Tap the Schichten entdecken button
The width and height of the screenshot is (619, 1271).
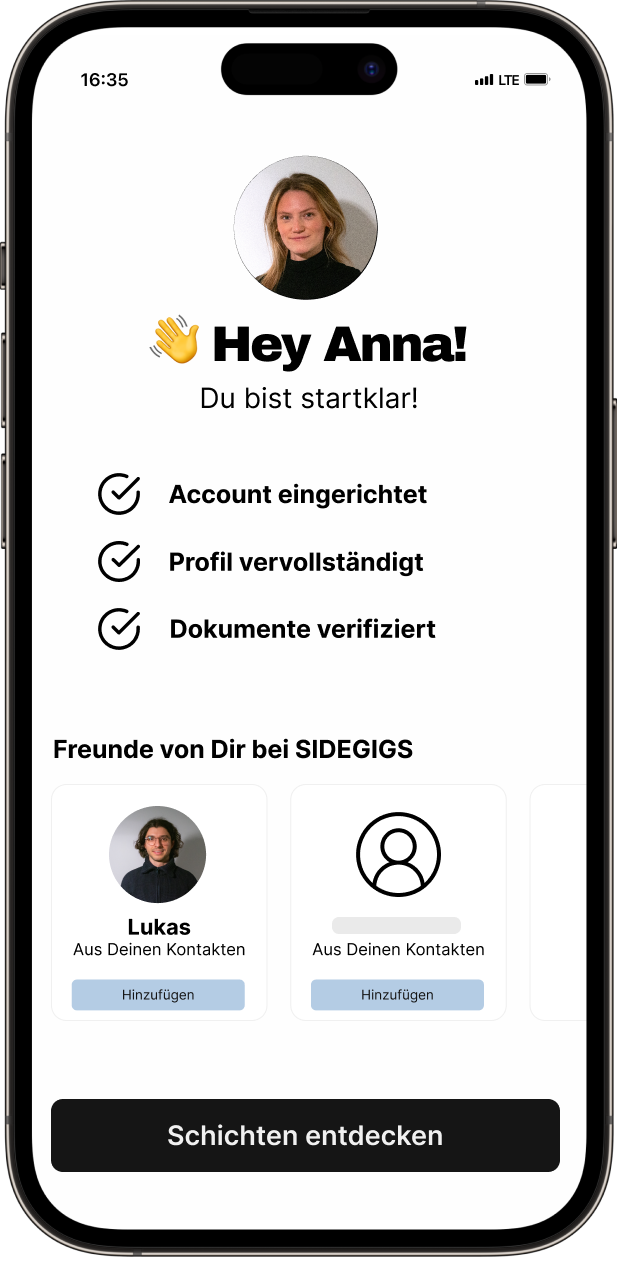point(305,1135)
